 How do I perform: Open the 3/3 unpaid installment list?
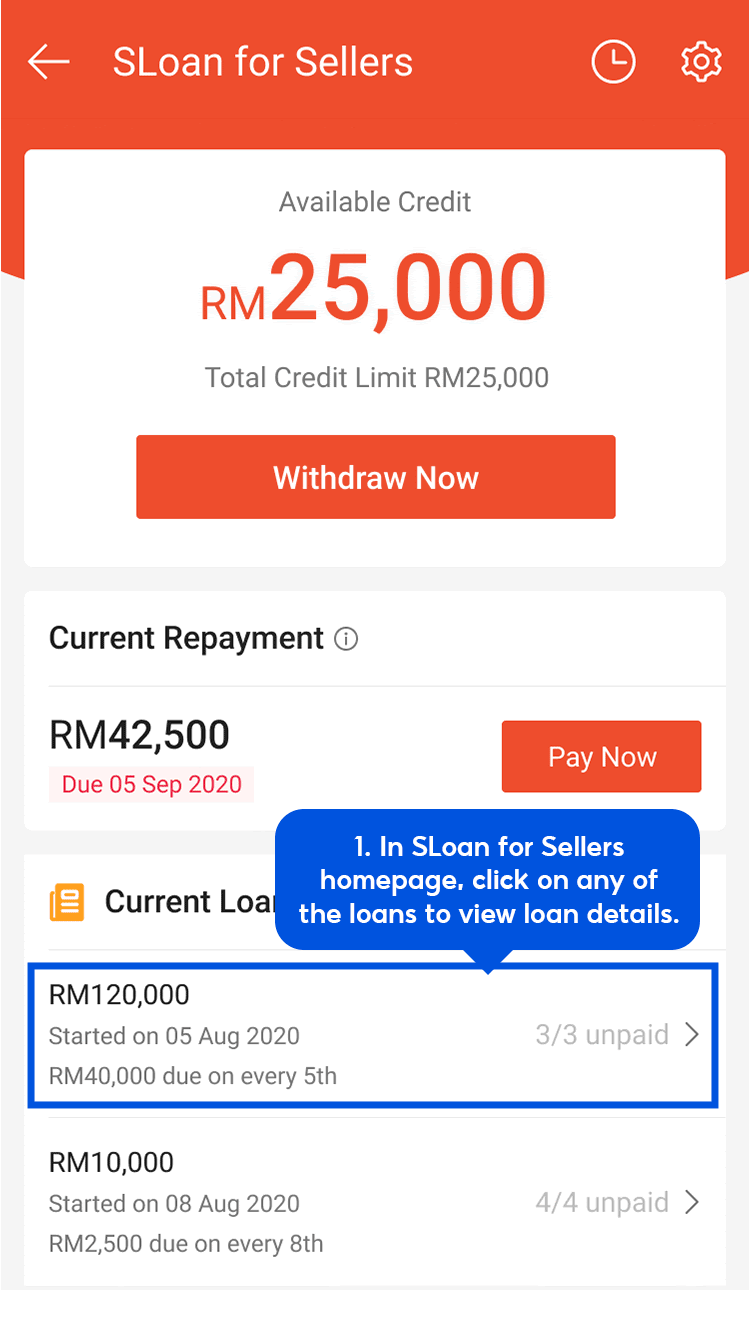602,1035
